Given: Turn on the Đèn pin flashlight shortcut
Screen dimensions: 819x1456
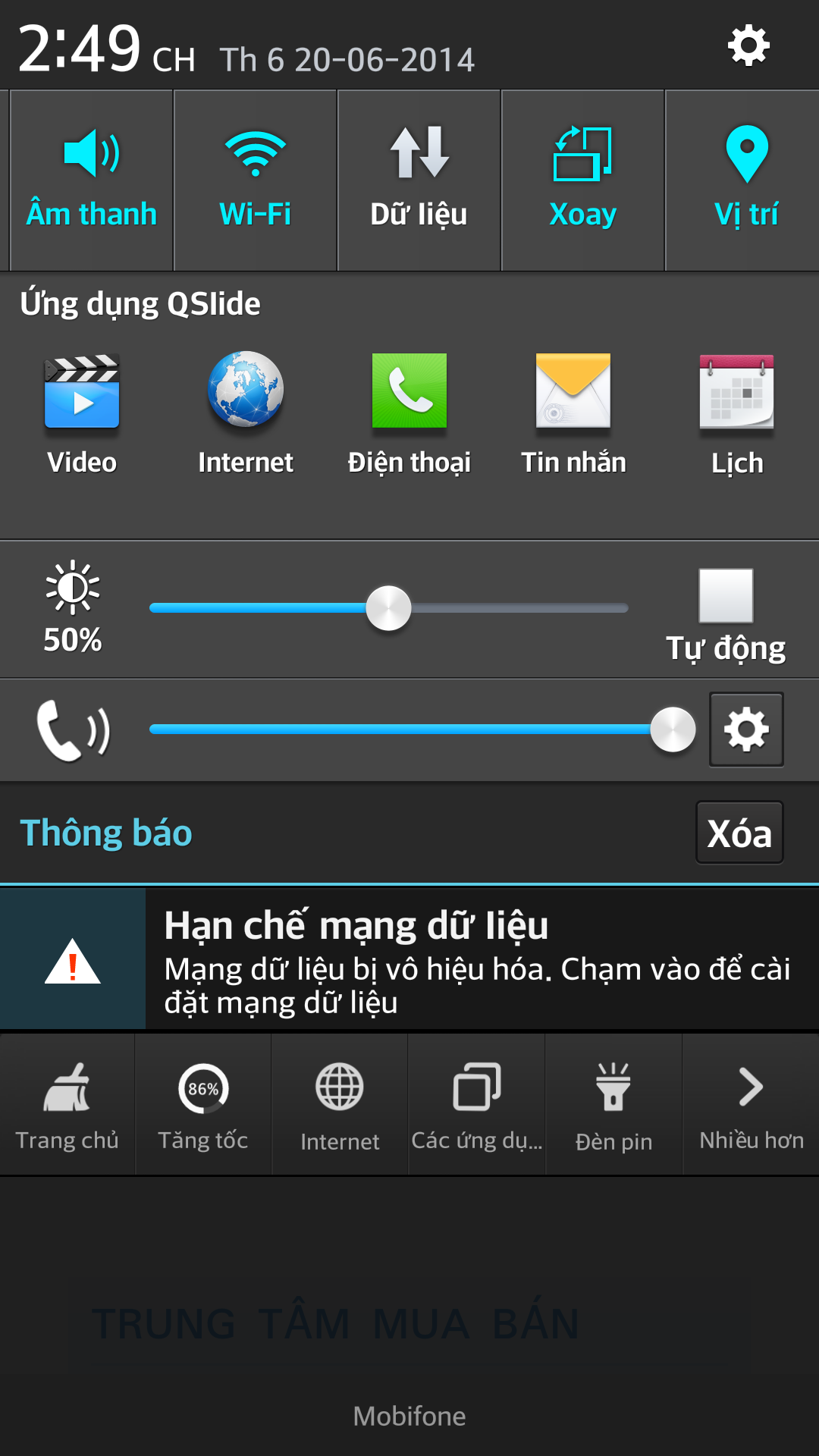Looking at the screenshot, I should click(613, 1104).
